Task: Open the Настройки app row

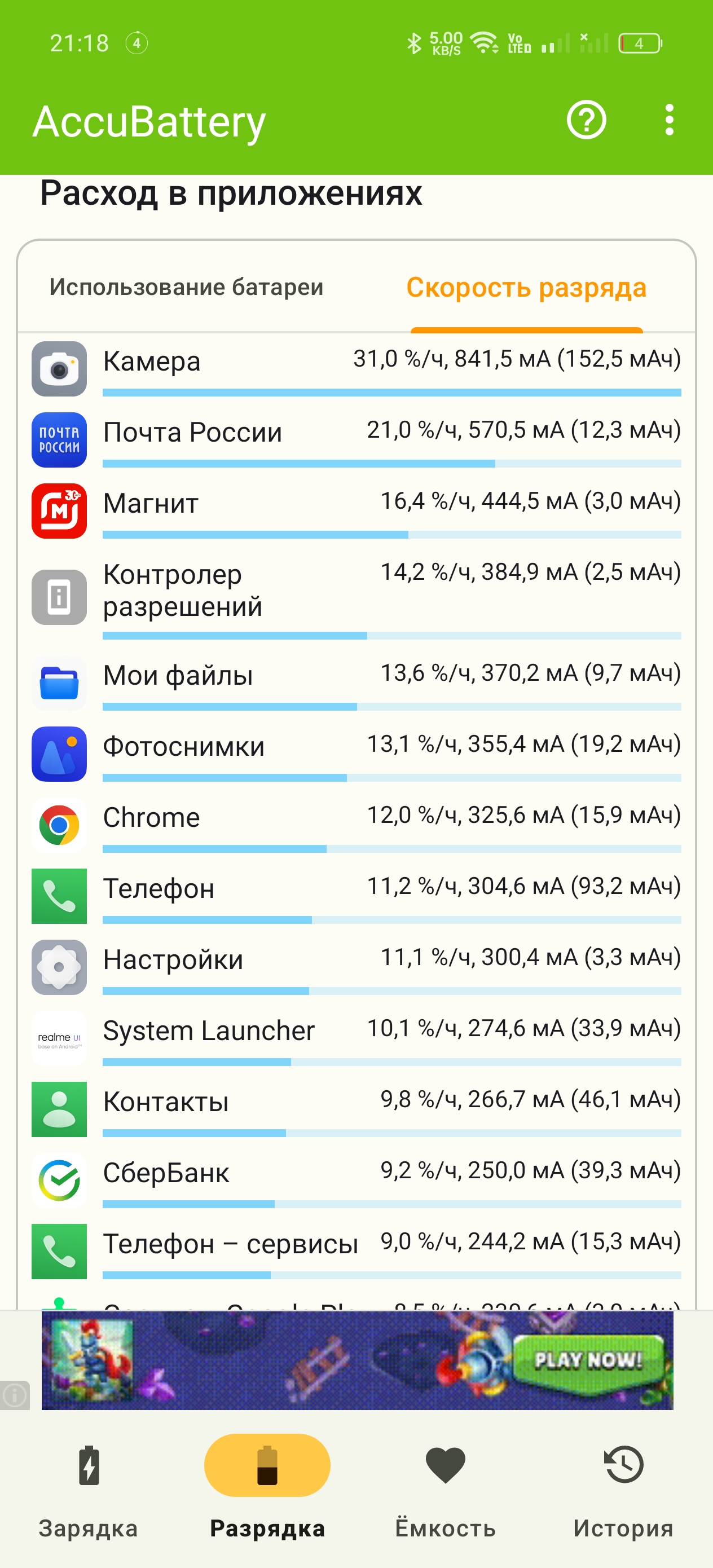Action: (x=356, y=967)
